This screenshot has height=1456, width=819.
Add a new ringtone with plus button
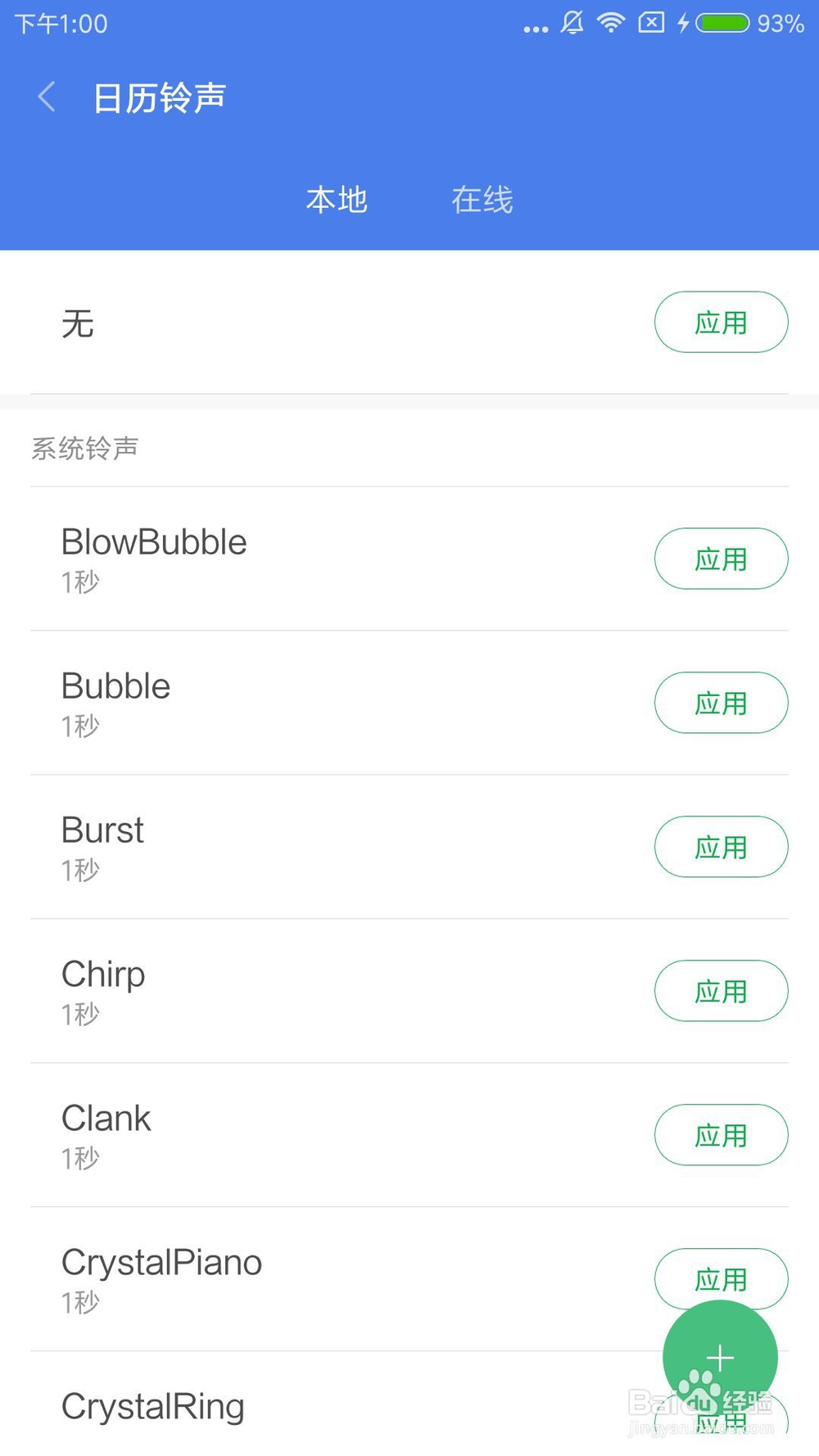(x=720, y=1358)
